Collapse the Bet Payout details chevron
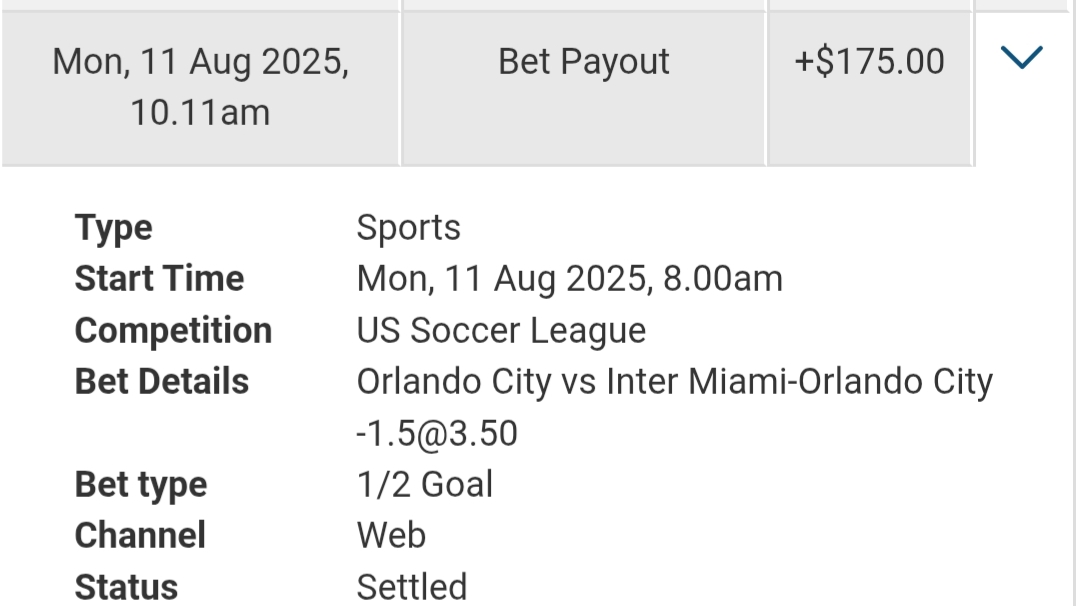 (1021, 58)
